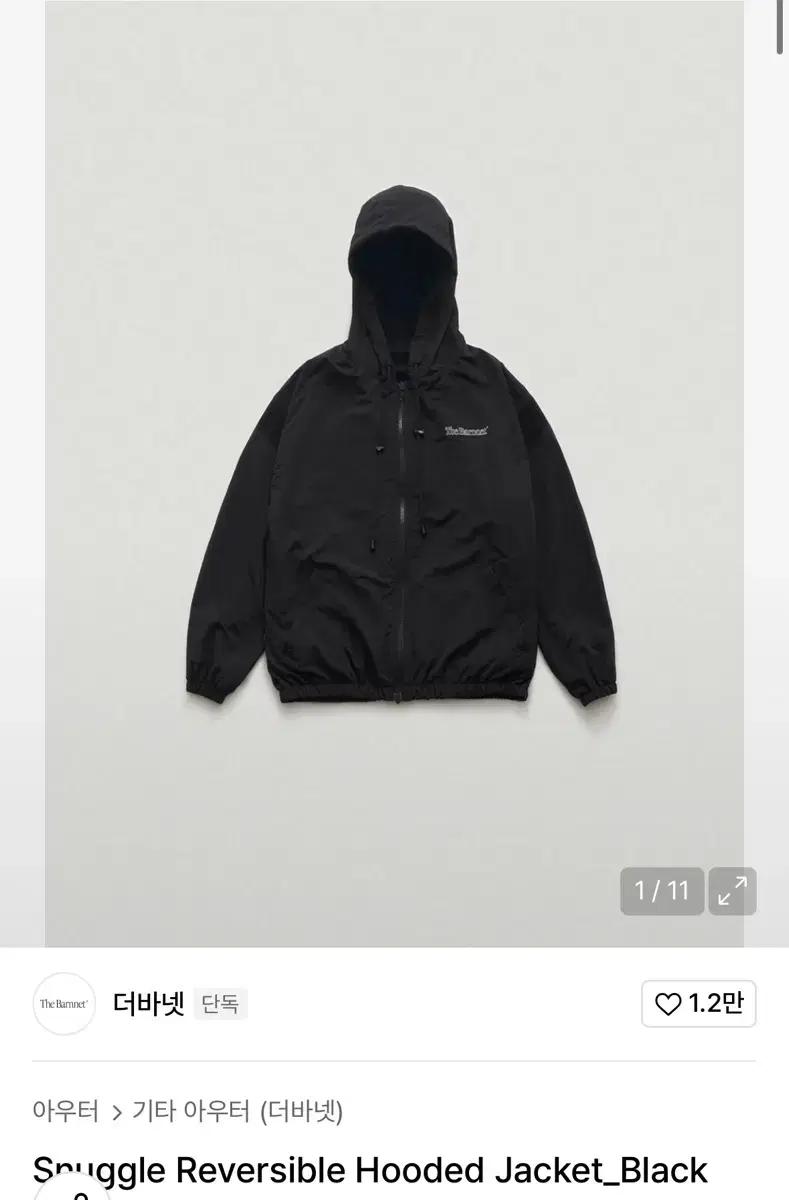Expand the product image to fullscreen
The image size is (789, 1200).
732,891
